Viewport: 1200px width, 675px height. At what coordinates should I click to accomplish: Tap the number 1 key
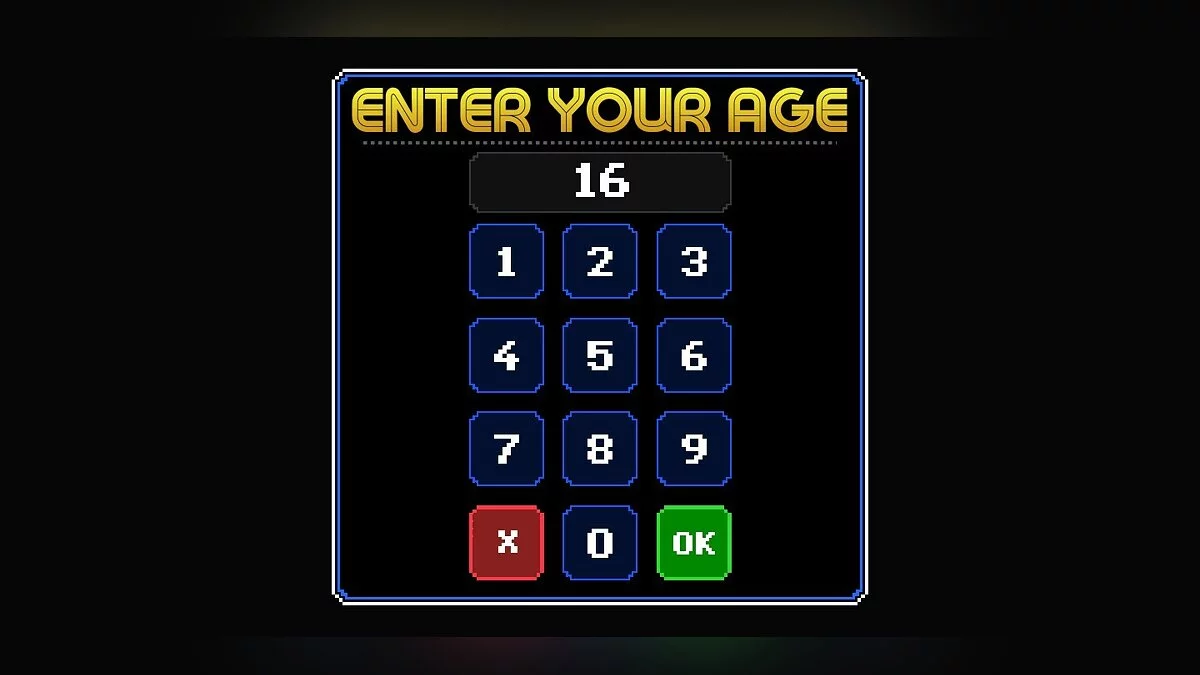pyautogui.click(x=506, y=262)
